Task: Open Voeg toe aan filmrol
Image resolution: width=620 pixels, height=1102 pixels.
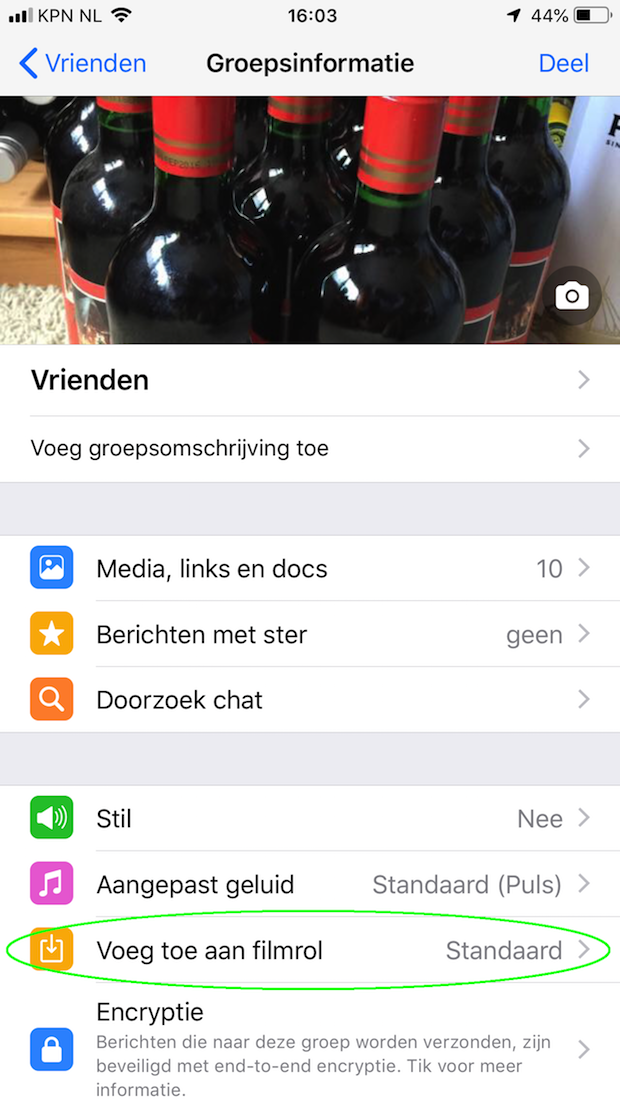Action: coord(310,950)
